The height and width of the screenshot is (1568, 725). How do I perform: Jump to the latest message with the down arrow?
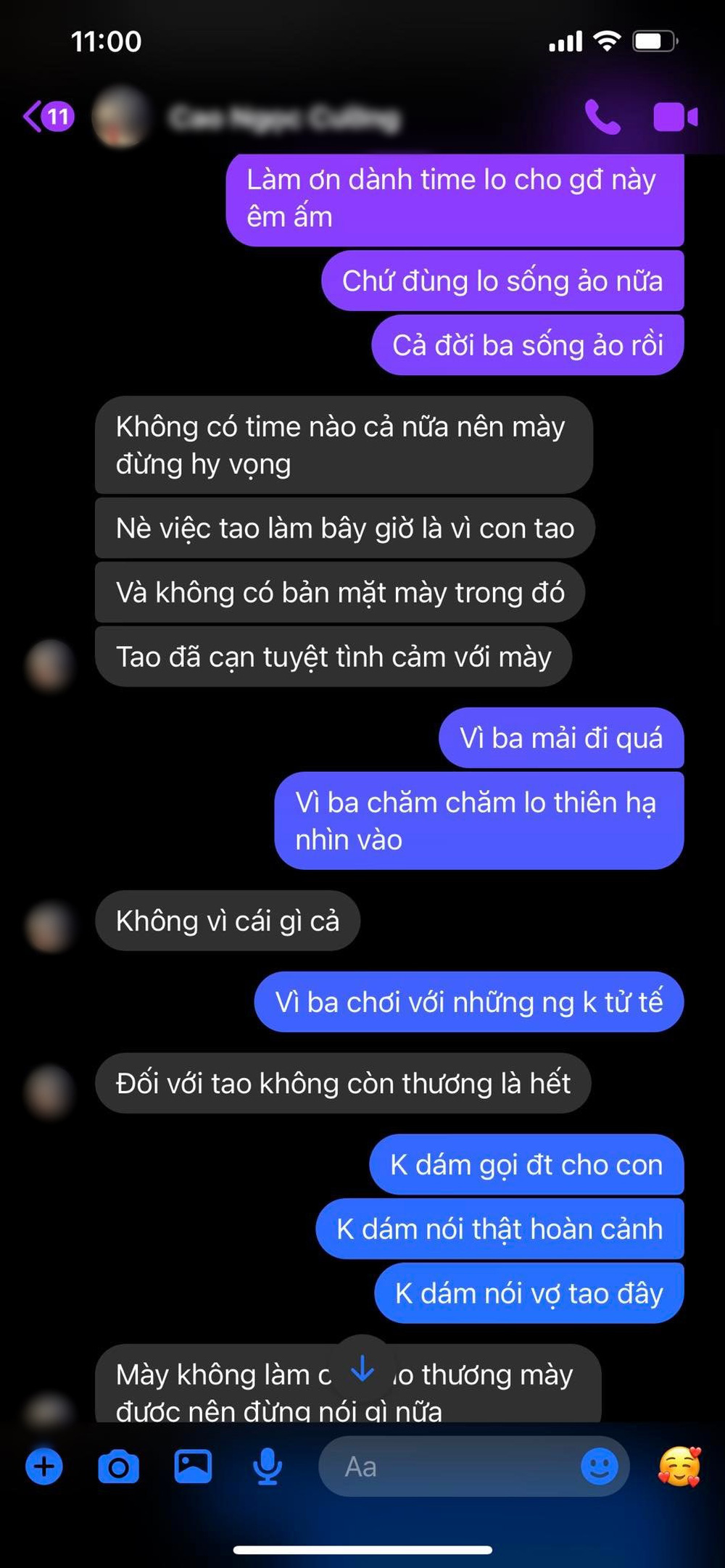click(x=362, y=1369)
